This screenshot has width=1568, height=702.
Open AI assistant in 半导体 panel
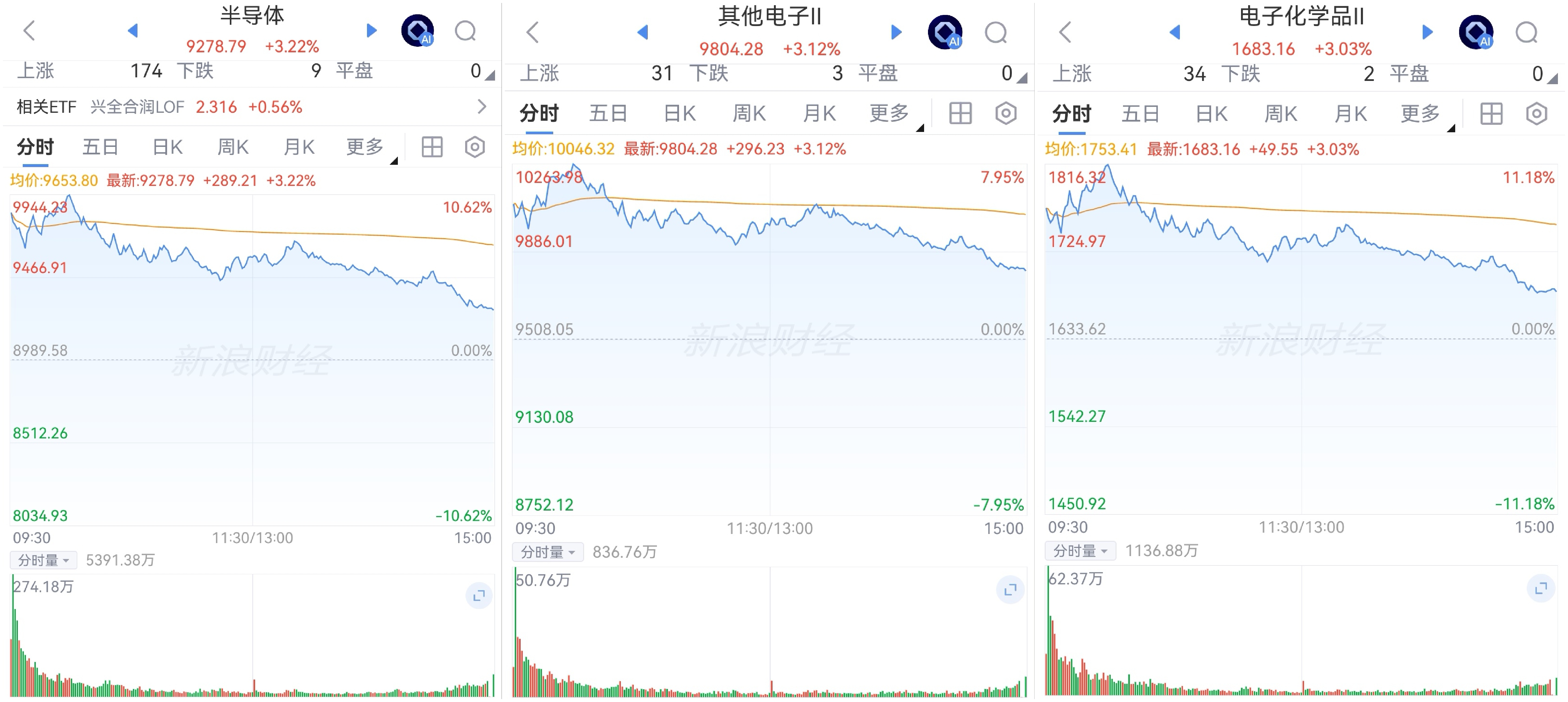[x=418, y=31]
